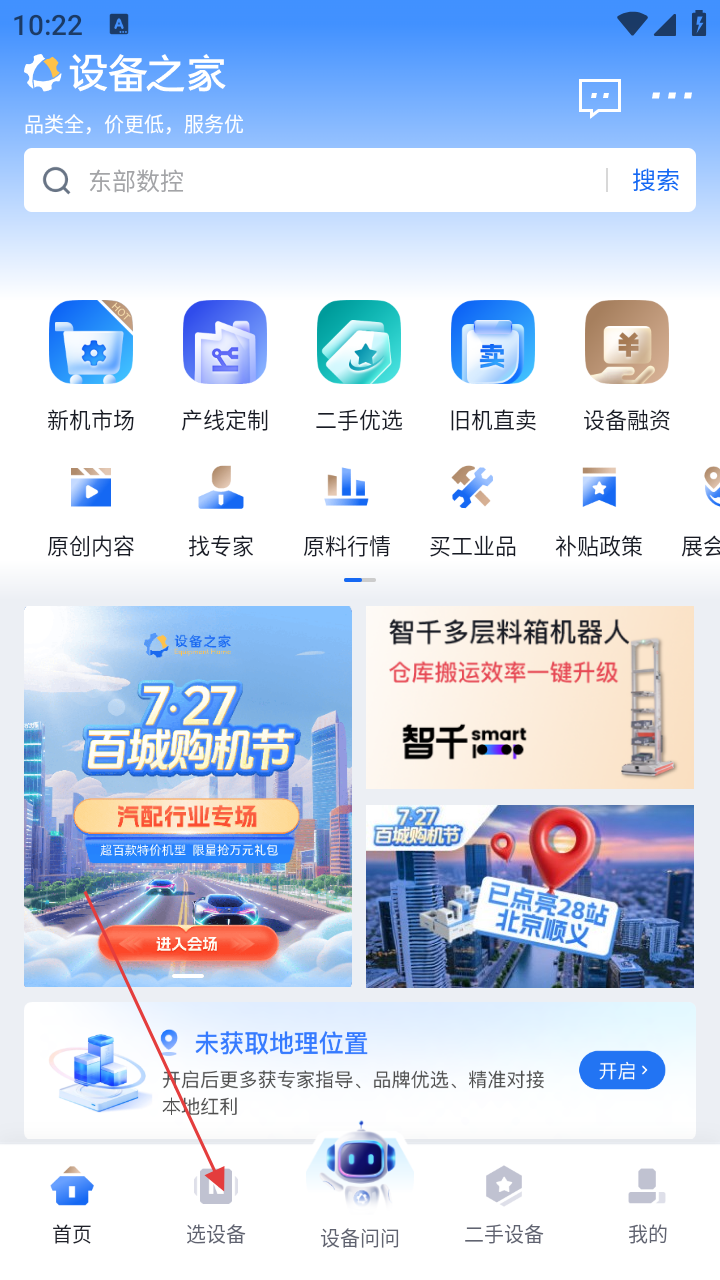Image resolution: width=720 pixels, height=1280 pixels.
Task: Tap the 搜索 button
Action: tap(655, 181)
